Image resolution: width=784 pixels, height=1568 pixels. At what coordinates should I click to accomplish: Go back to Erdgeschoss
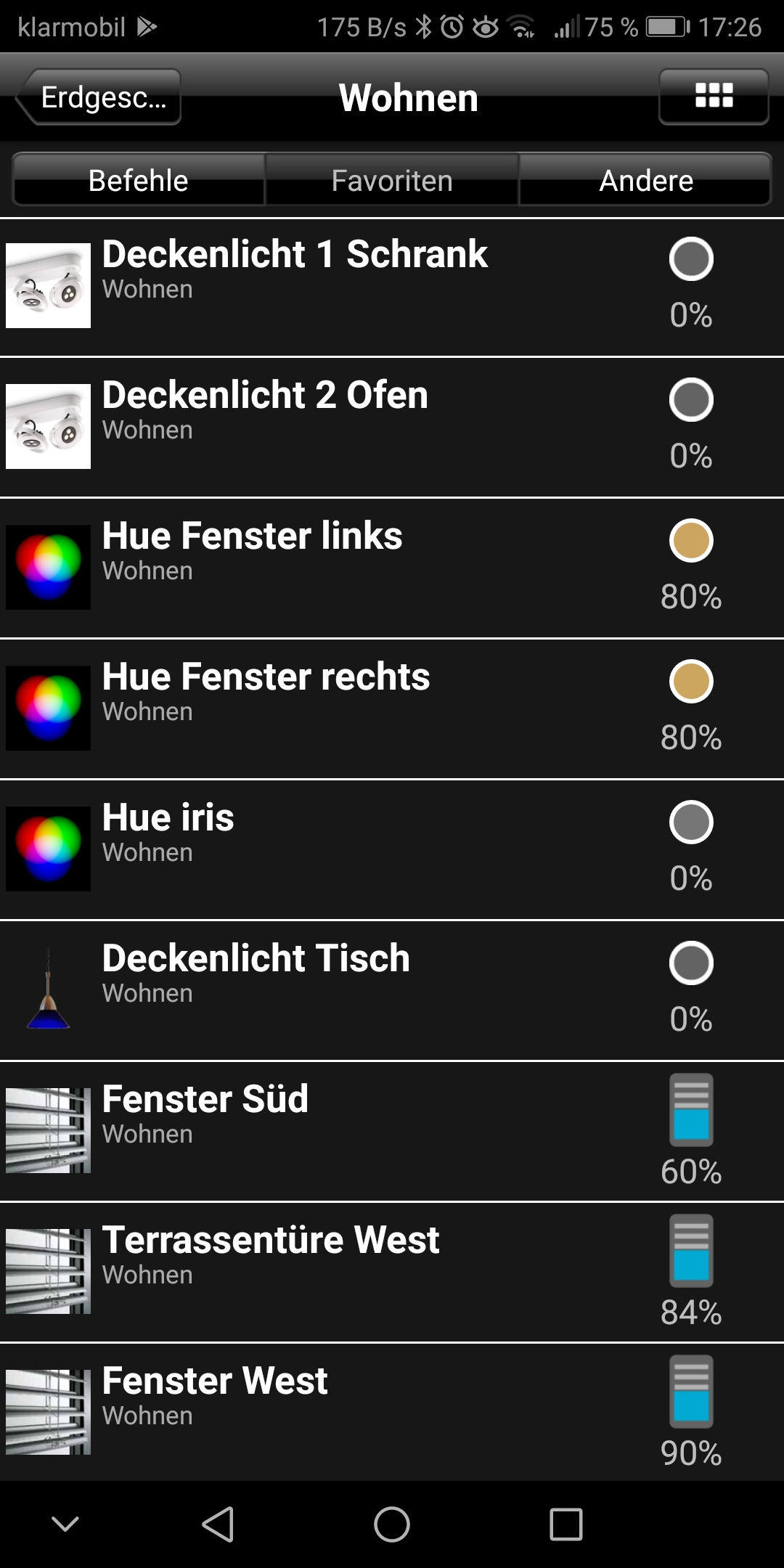pyautogui.click(x=99, y=97)
